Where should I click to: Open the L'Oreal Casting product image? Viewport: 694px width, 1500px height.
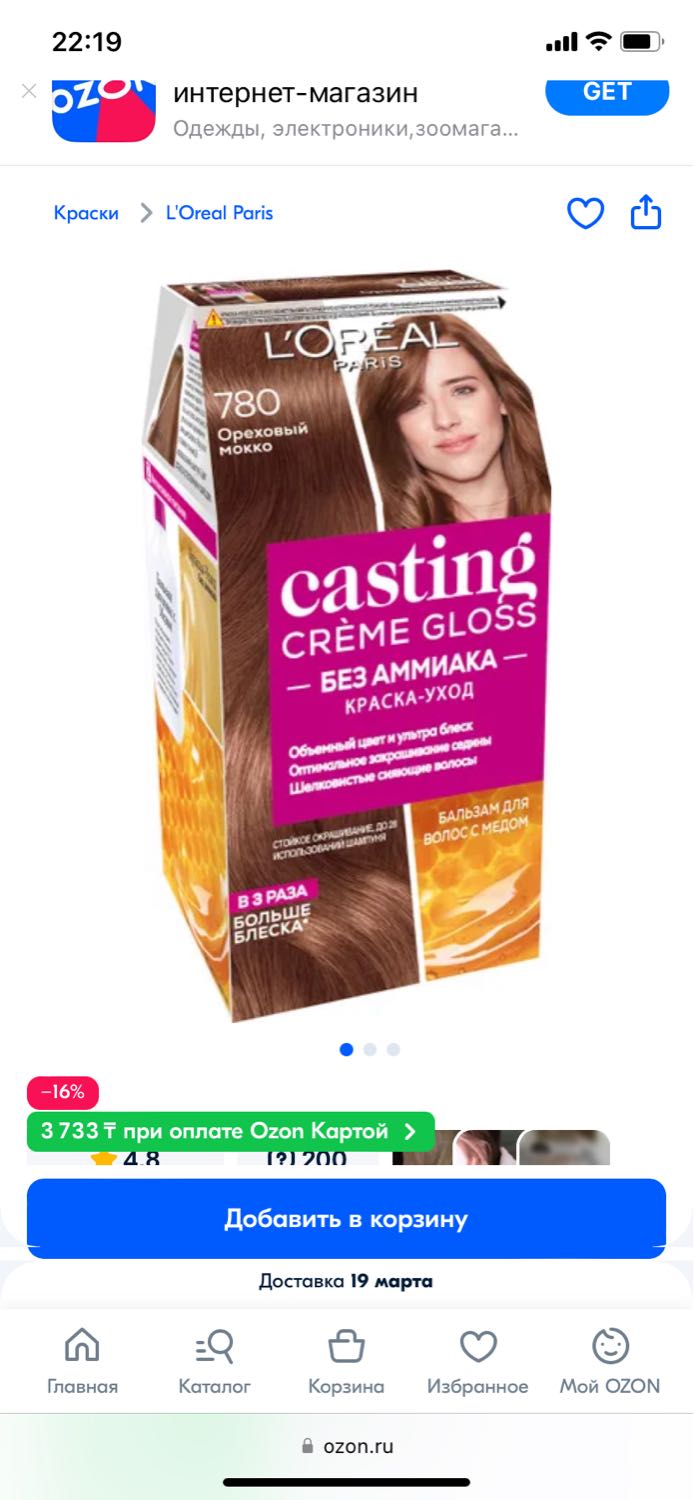tap(346, 644)
